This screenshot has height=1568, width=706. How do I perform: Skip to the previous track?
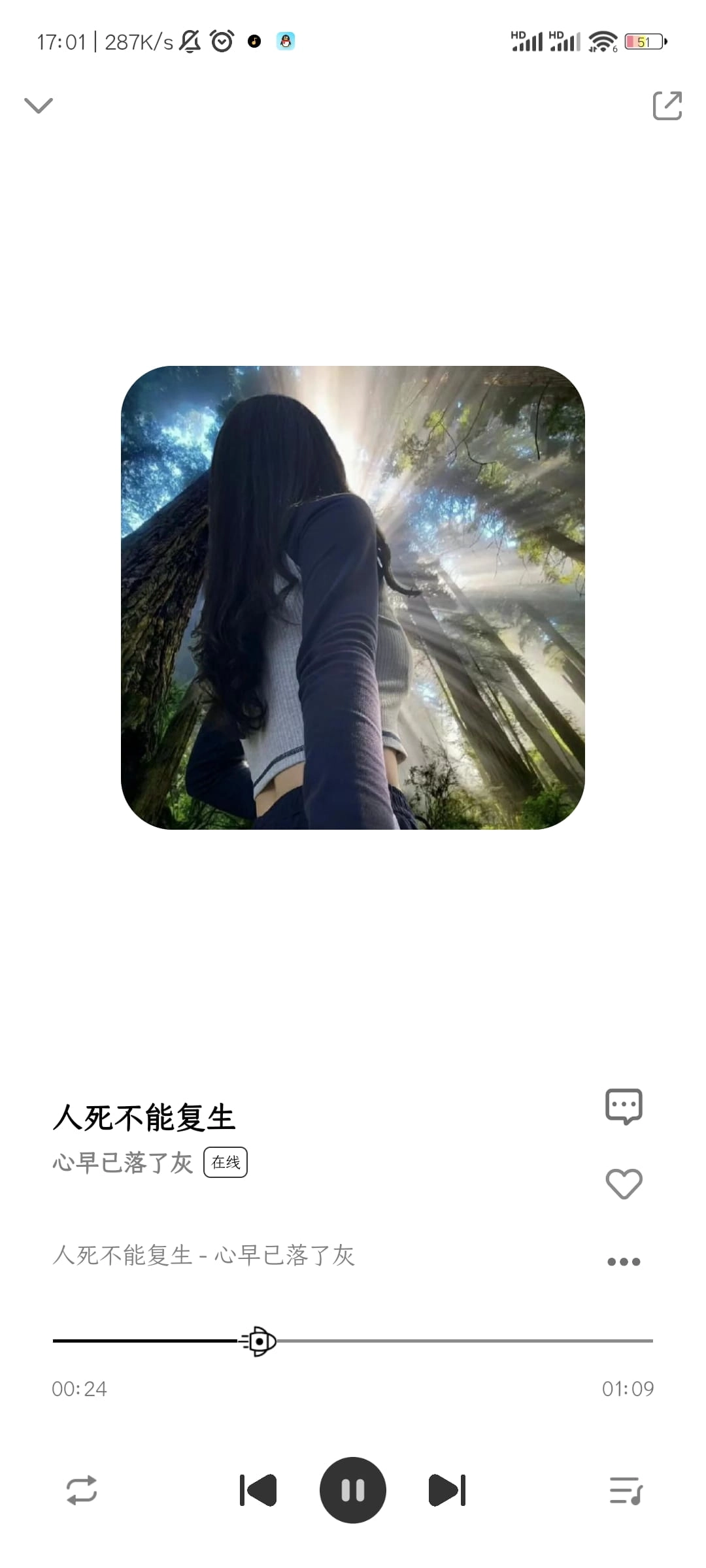tap(259, 1490)
